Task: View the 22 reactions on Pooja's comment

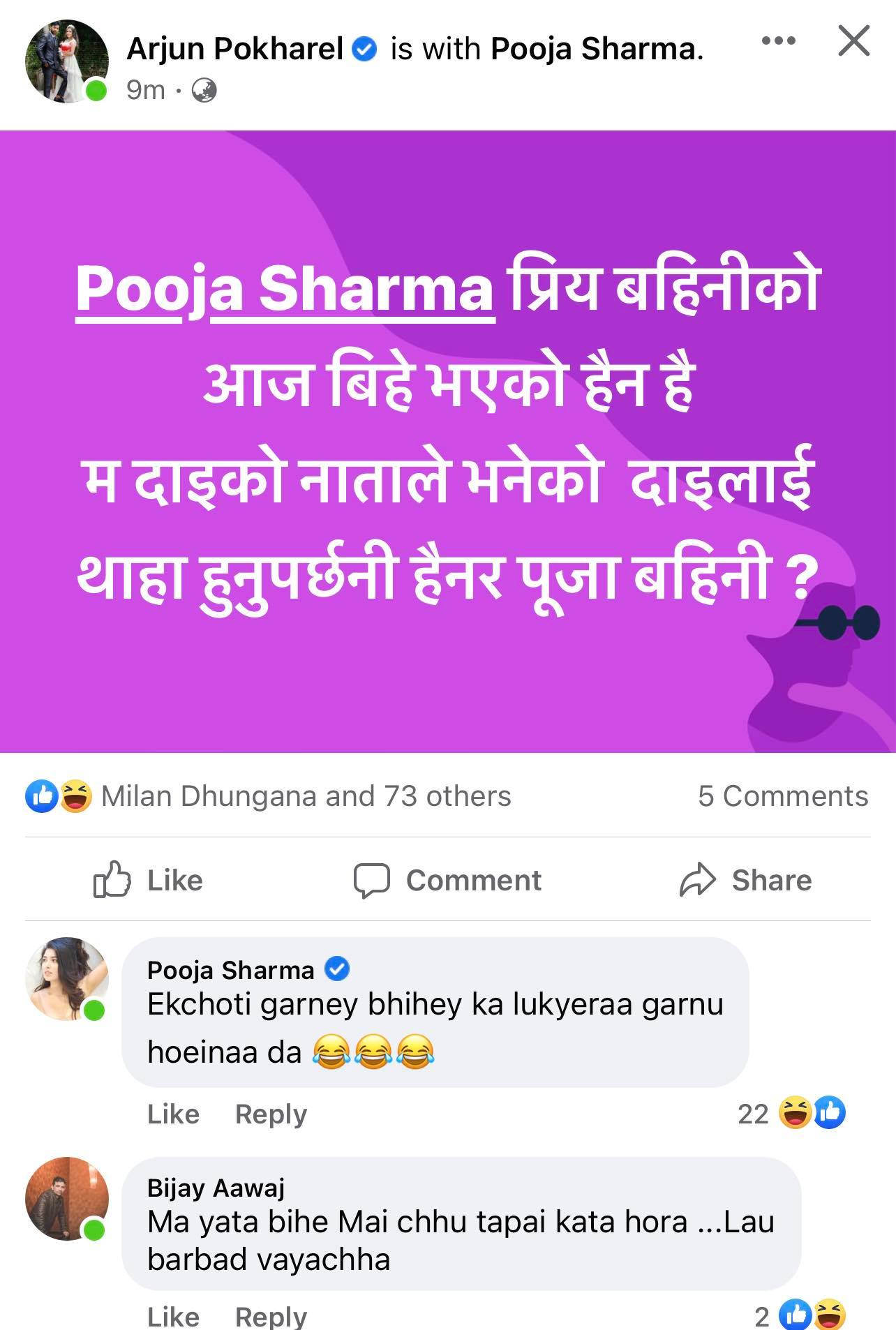Action: pos(791,1113)
